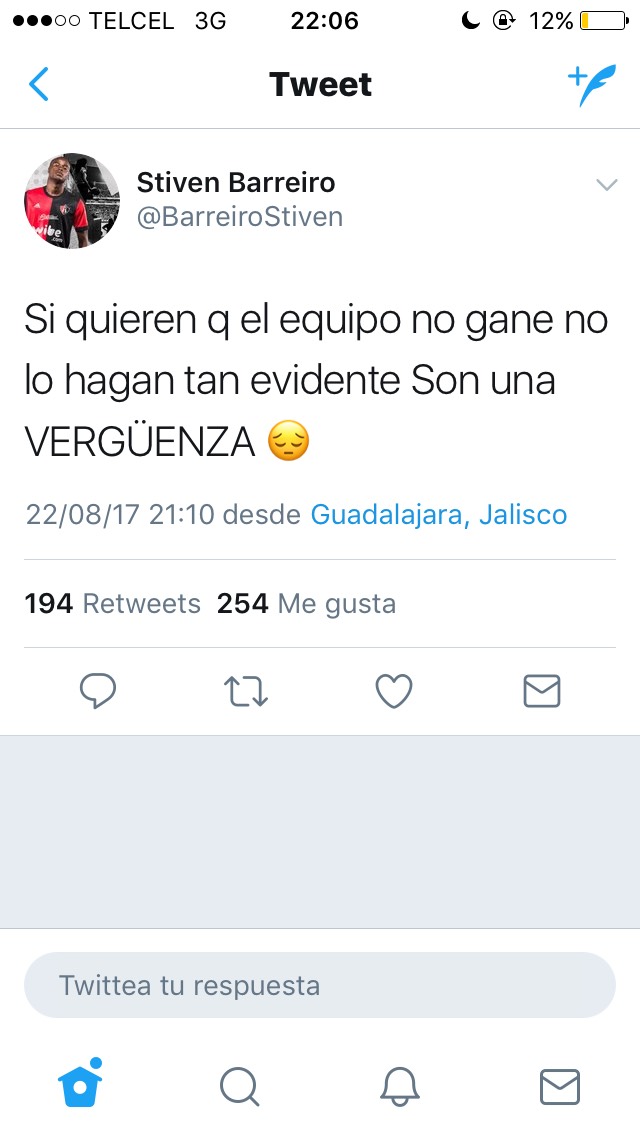Screen dimensions: 640x1136
Task: View the 254 Me gusta list
Action: coord(306,604)
